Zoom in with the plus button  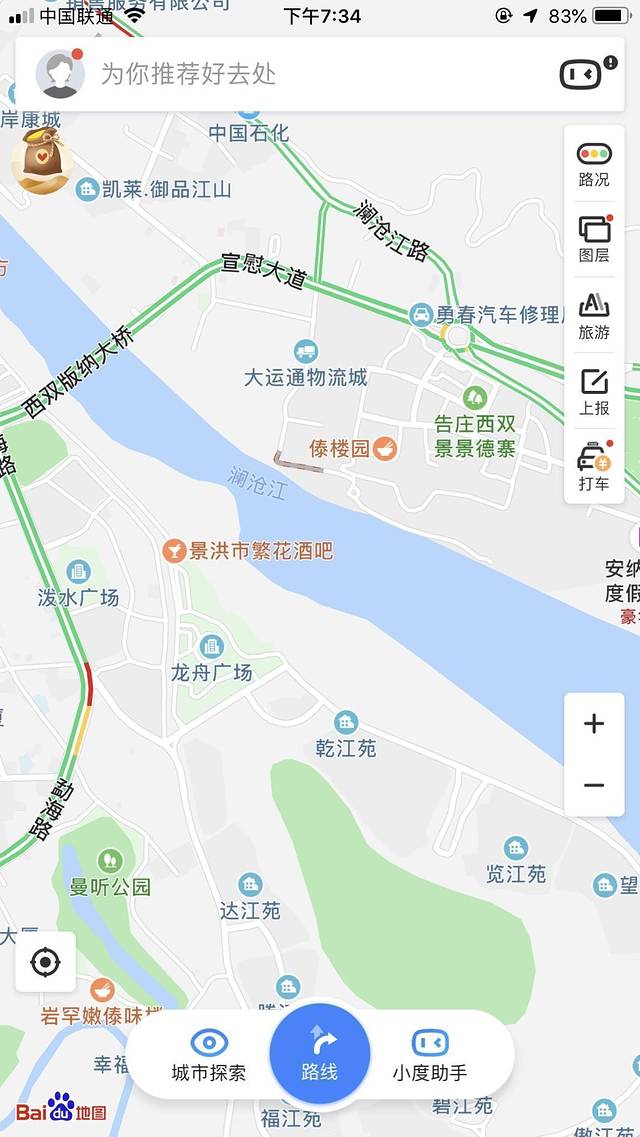594,724
